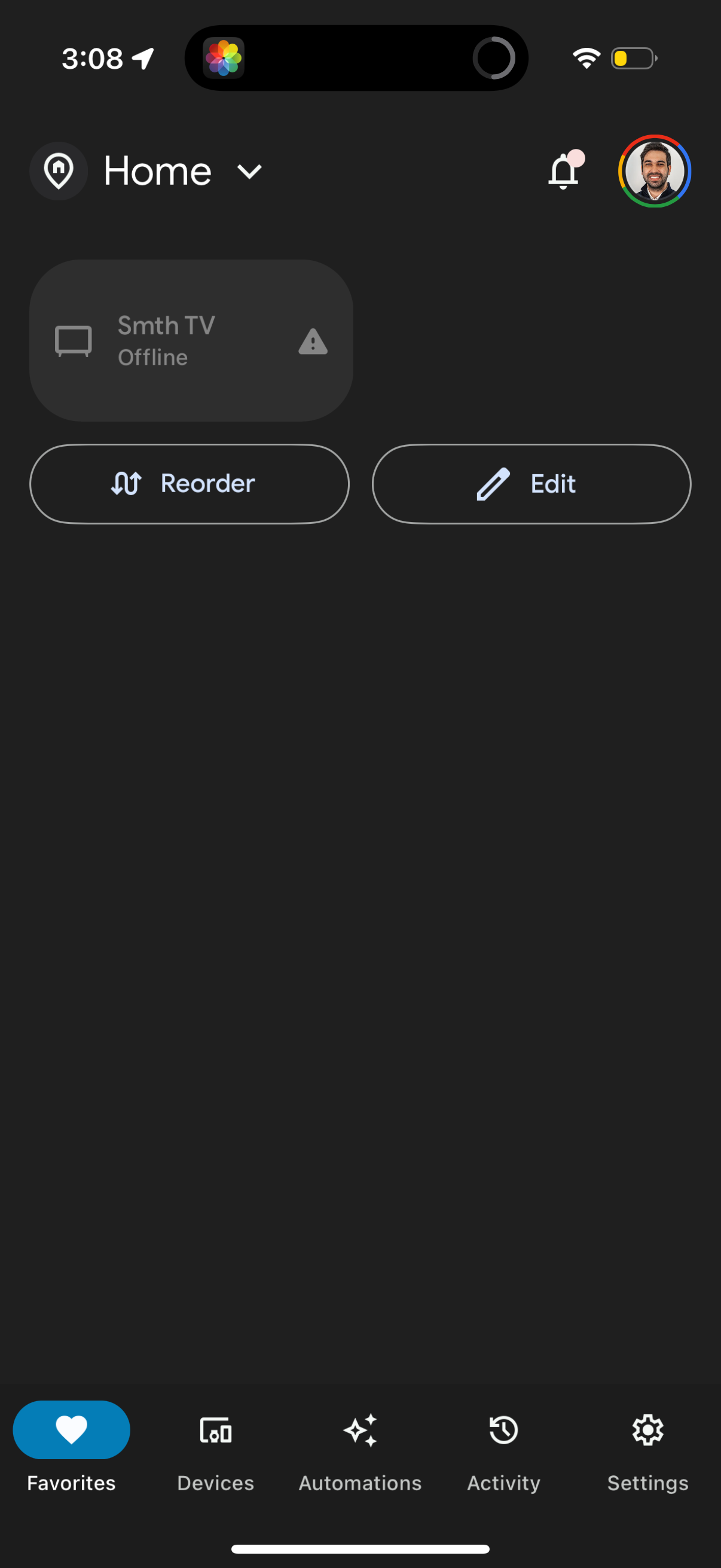Switch to the Devices tab
This screenshot has height=1568, width=721.
pos(215,1448)
